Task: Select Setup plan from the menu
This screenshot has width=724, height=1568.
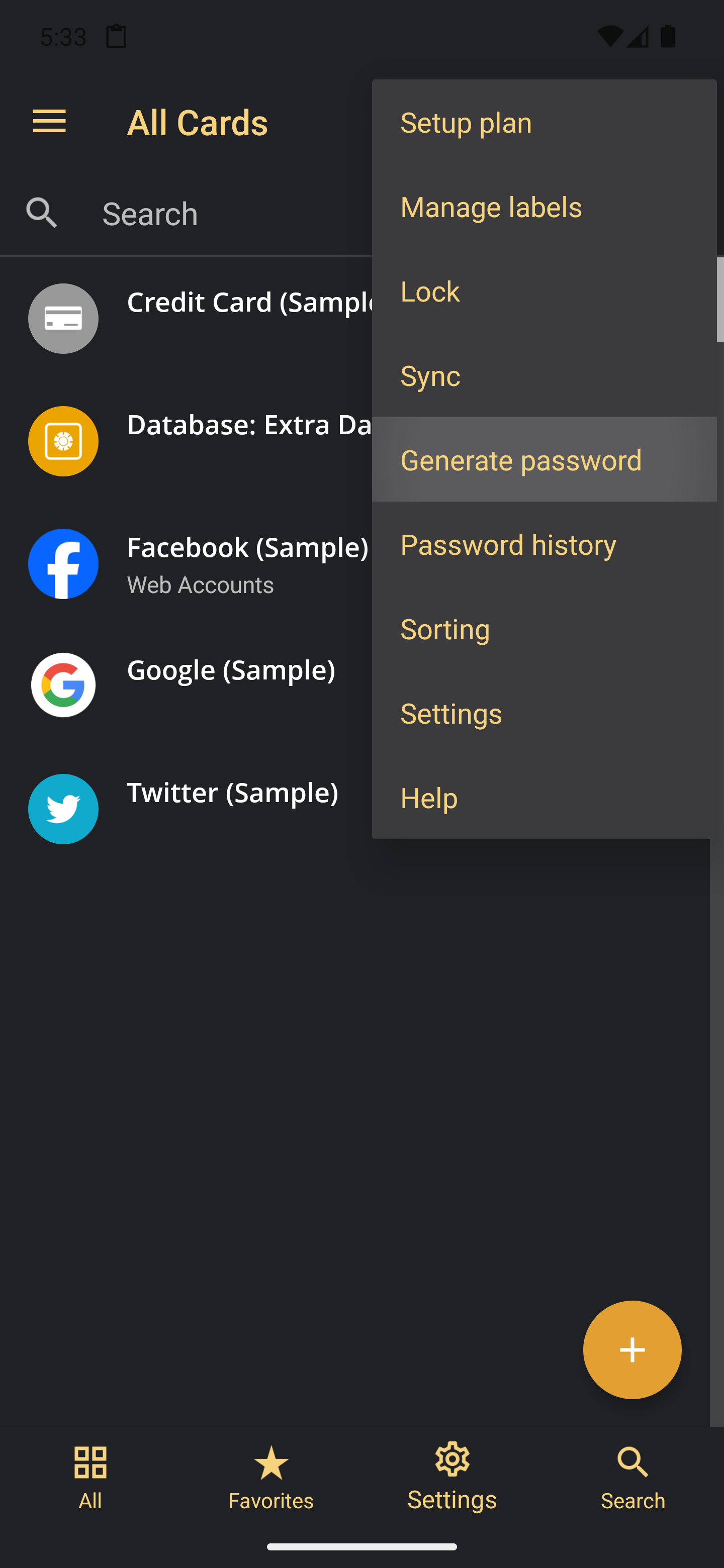Action: (x=544, y=122)
